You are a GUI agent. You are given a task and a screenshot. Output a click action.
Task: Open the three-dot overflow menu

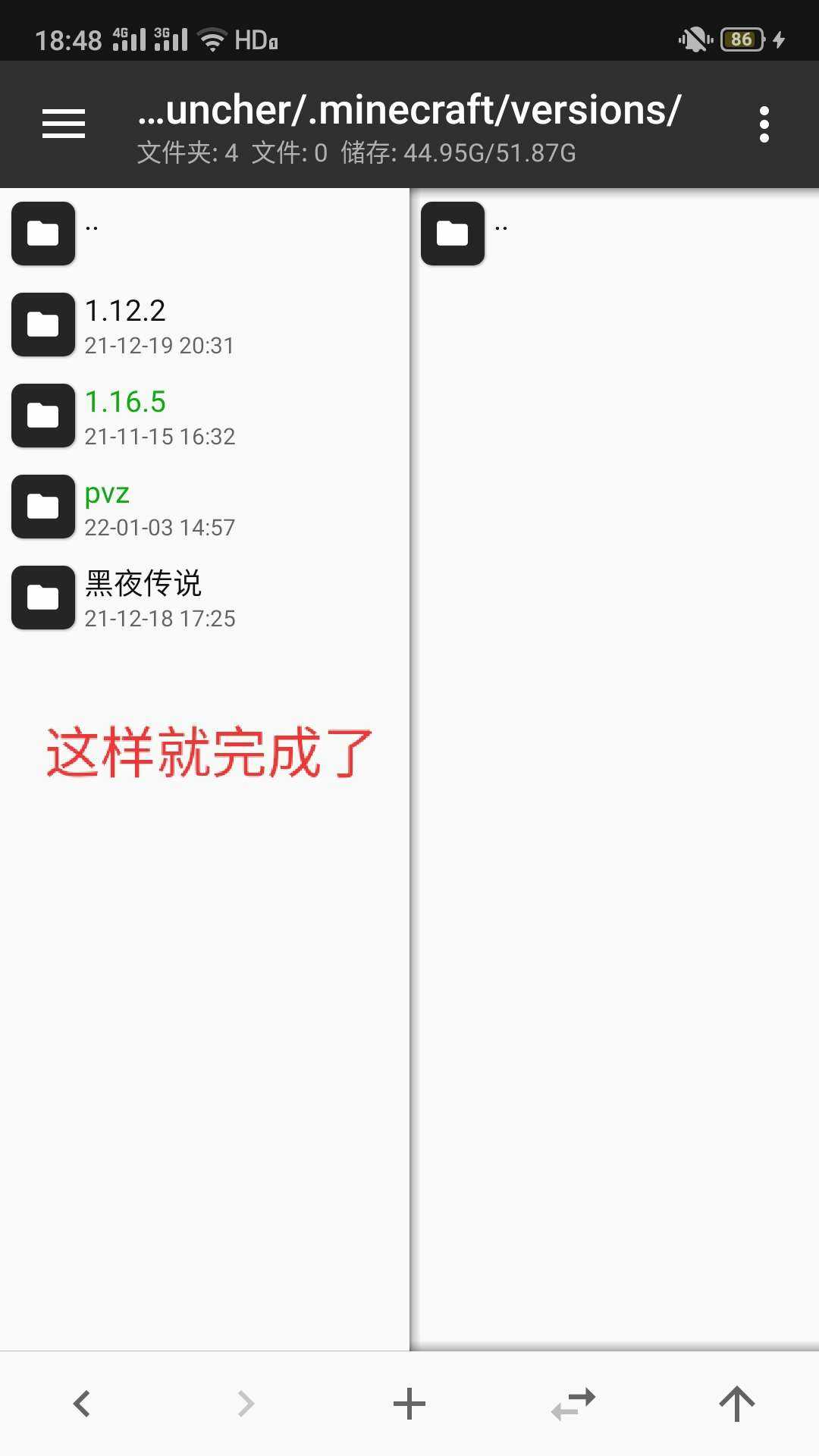764,123
